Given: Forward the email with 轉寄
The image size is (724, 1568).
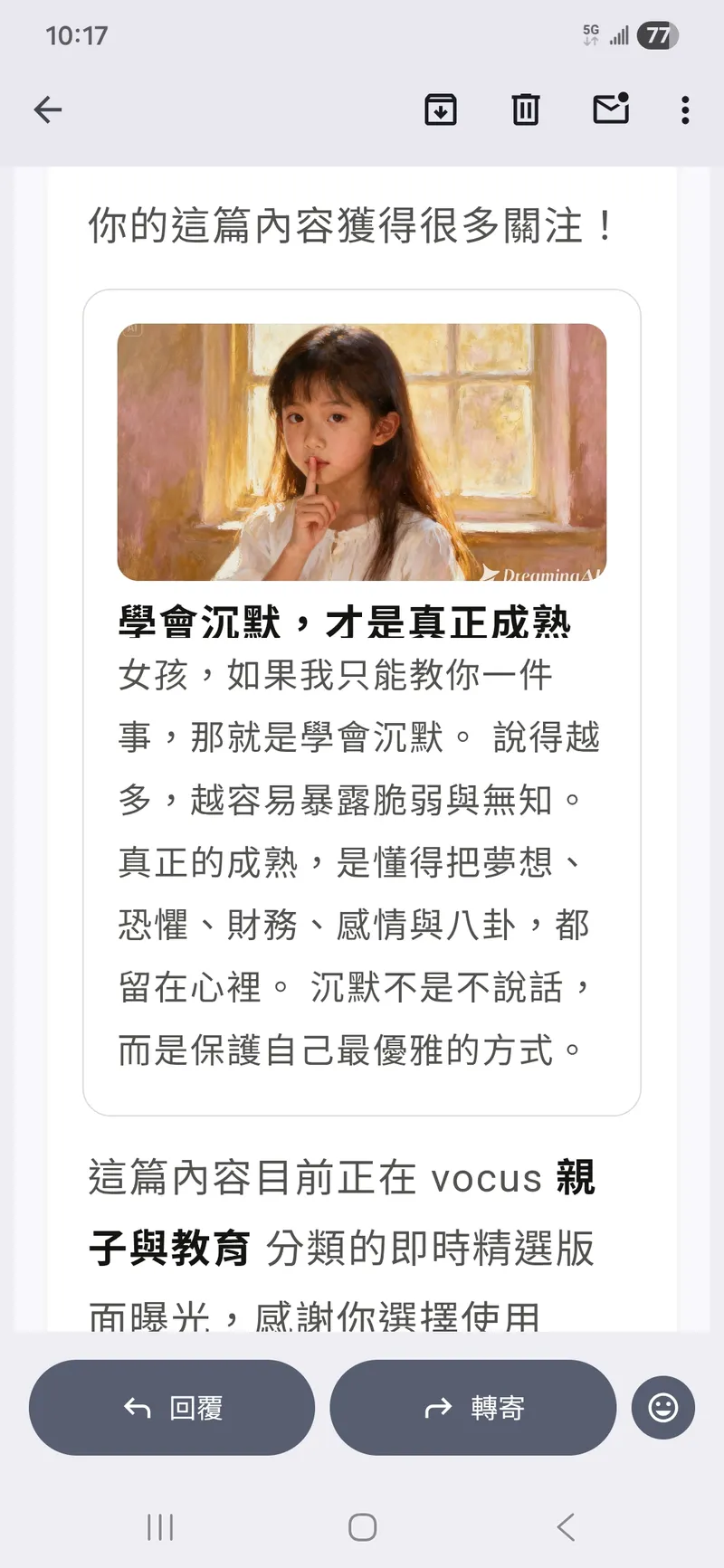Looking at the screenshot, I should tap(473, 1407).
